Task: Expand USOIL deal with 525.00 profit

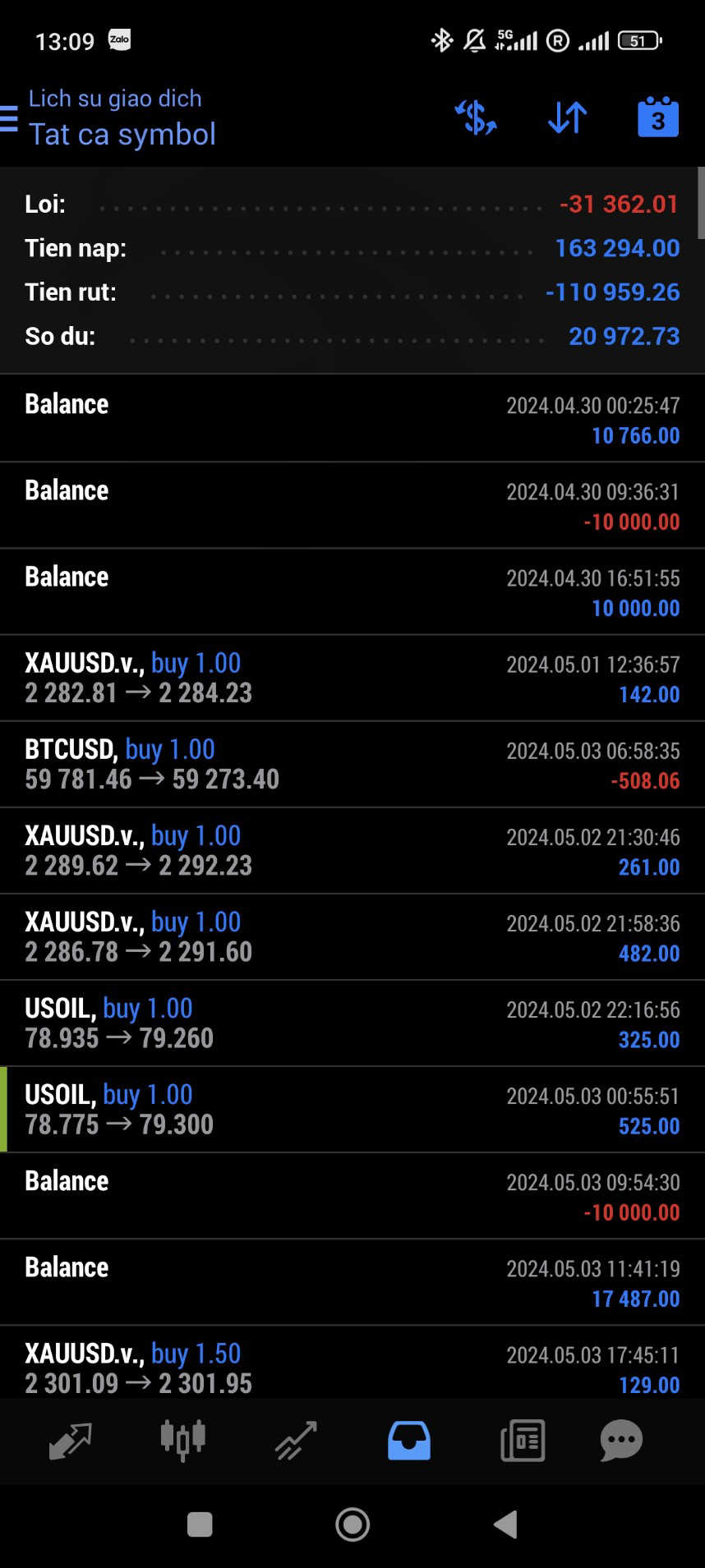Action: pyautogui.click(x=352, y=1109)
